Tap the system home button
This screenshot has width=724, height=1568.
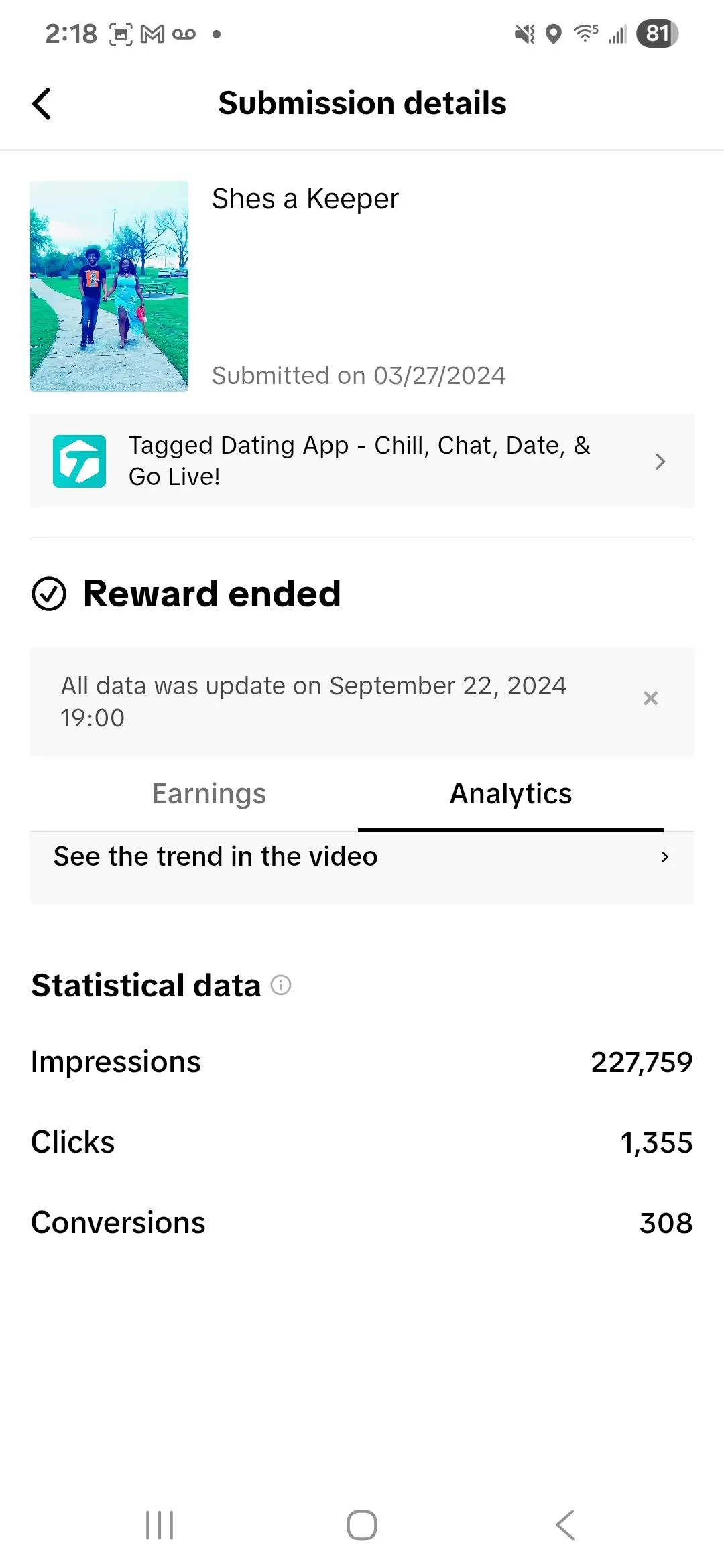pos(362,1526)
